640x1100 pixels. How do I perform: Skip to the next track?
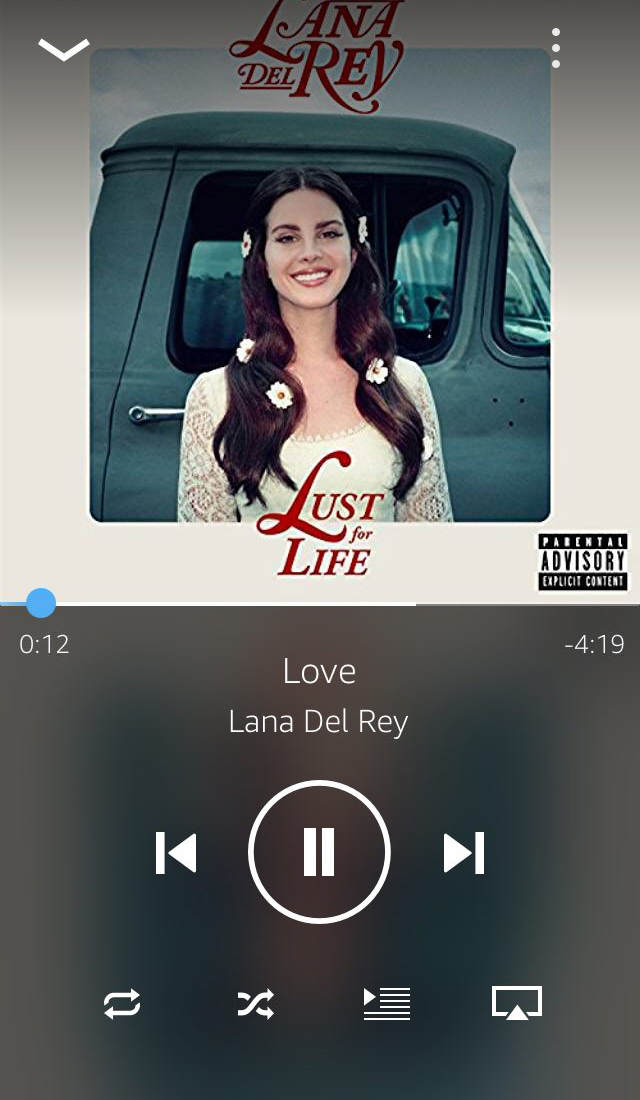(x=464, y=852)
